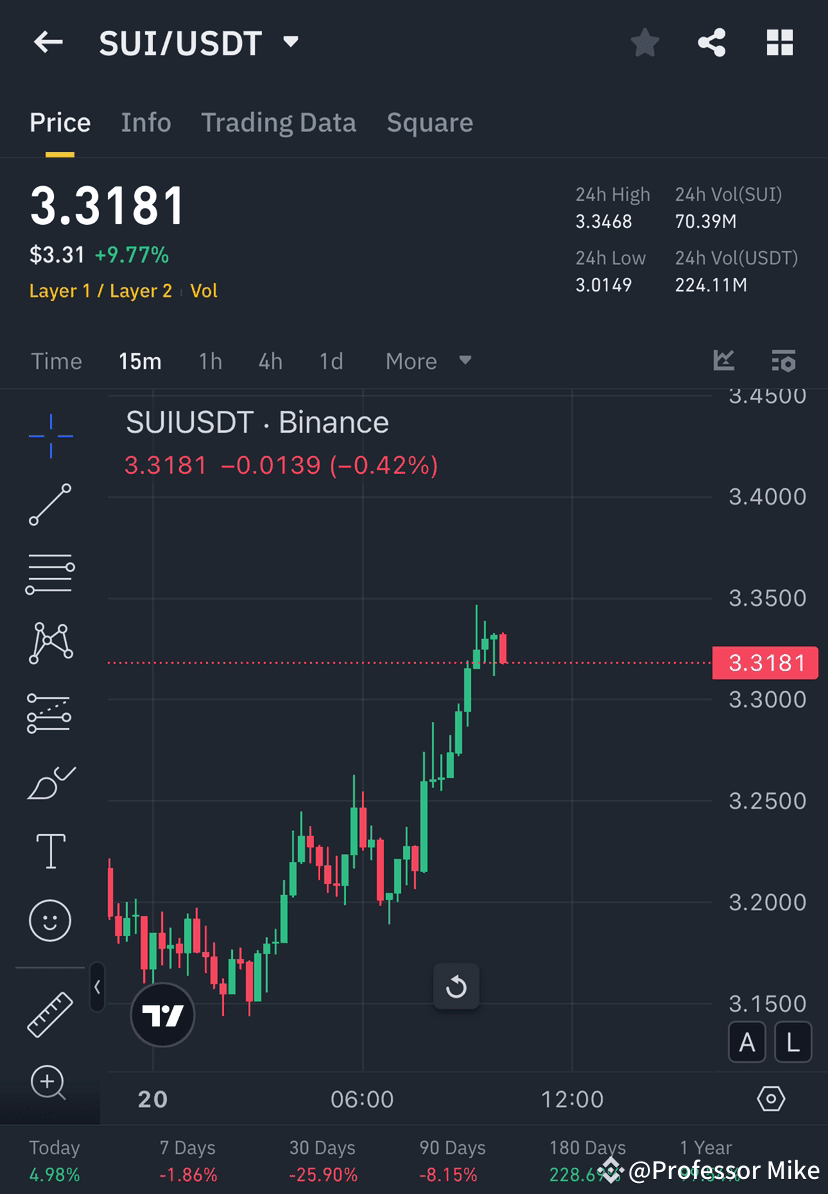Reset the chart view with the refresh button
The image size is (828, 1194).
click(x=457, y=987)
